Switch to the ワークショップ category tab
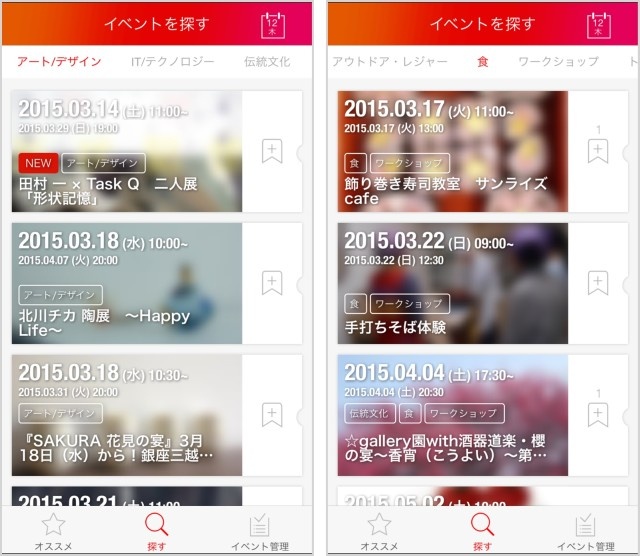Image resolution: width=640 pixels, height=556 pixels. click(x=558, y=62)
